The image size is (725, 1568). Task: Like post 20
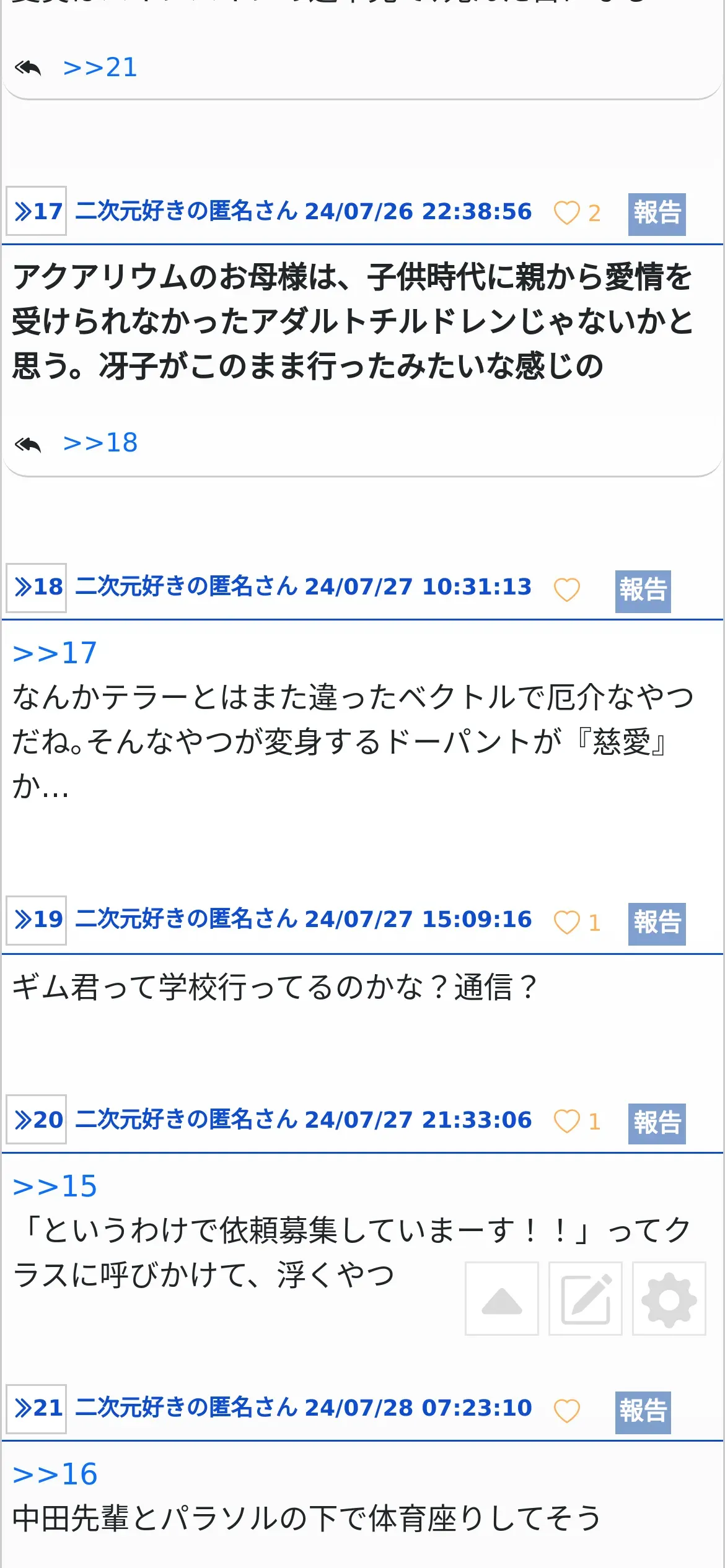pos(566,1122)
